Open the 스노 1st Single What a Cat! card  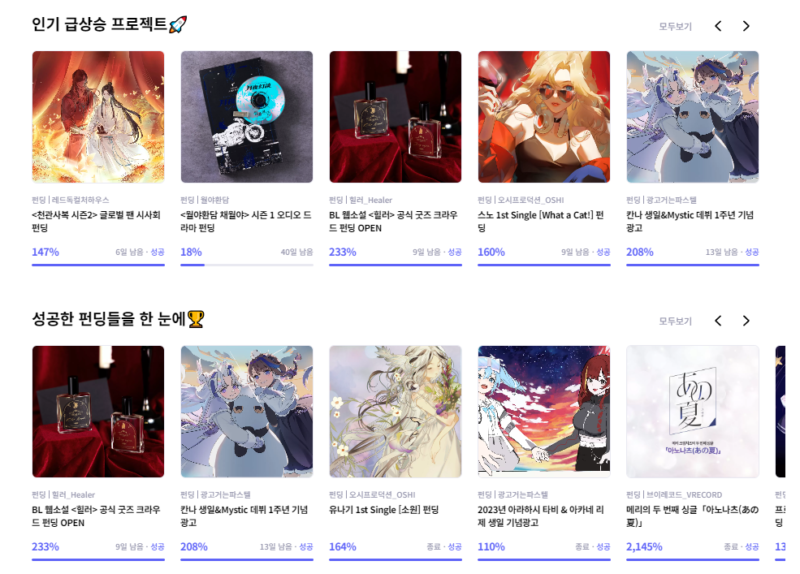pyautogui.click(x=543, y=117)
